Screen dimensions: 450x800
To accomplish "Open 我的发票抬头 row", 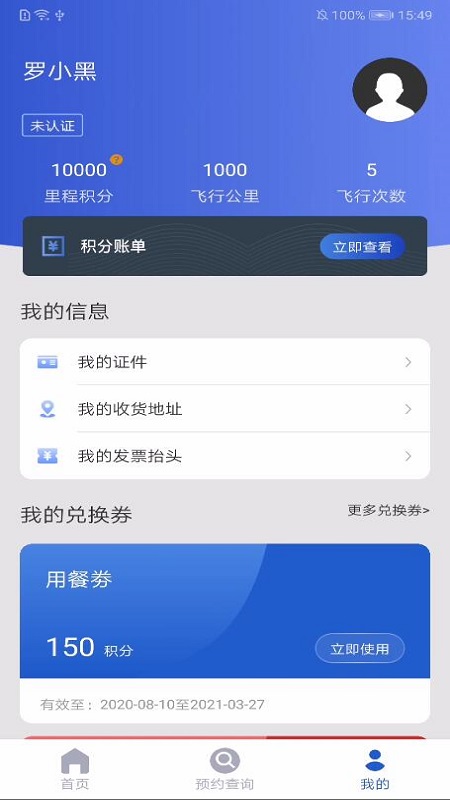I will pos(225,456).
